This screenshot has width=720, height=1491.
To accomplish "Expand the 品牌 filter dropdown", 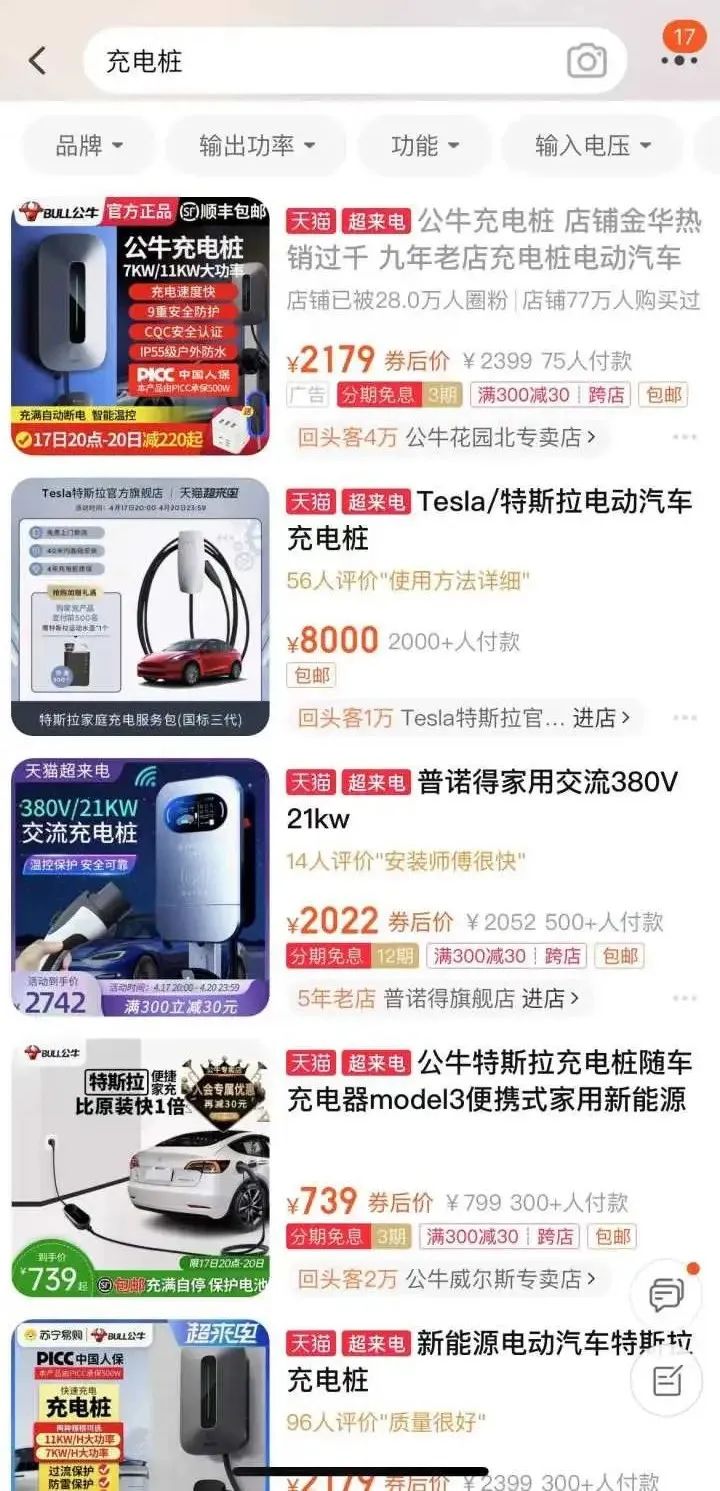I will click(x=89, y=146).
